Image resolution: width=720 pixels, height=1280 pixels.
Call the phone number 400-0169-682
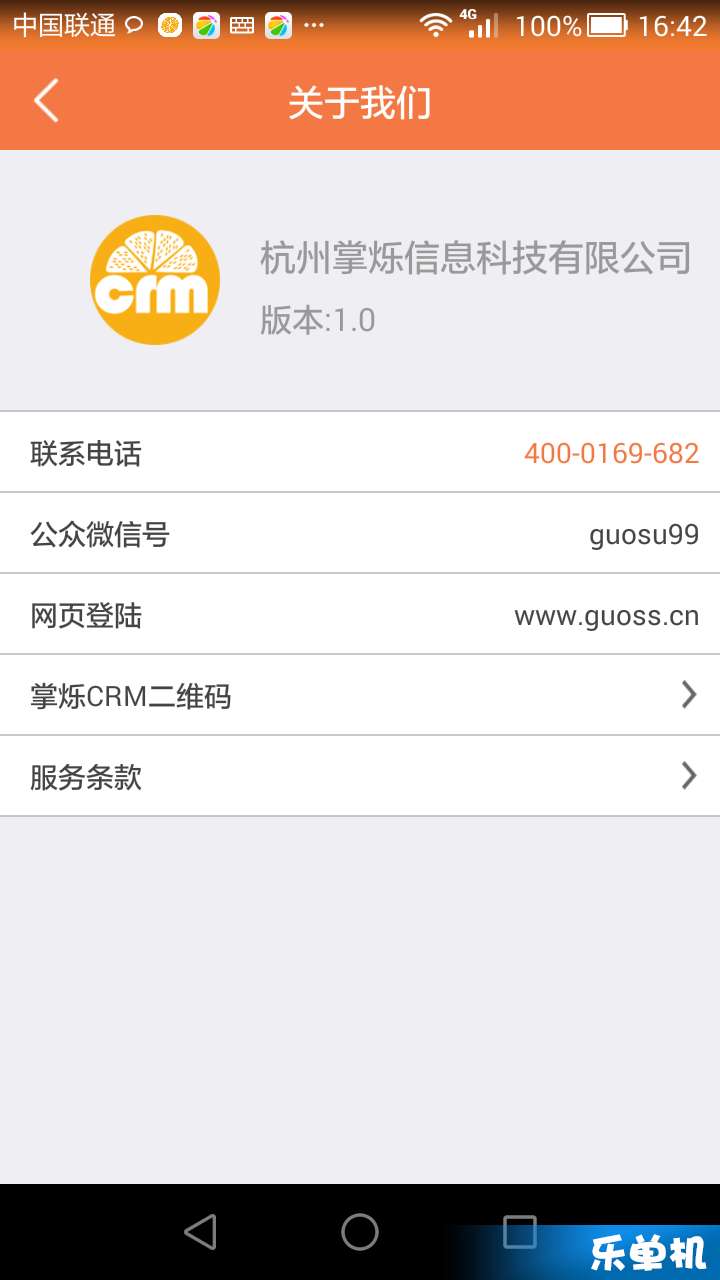point(611,453)
